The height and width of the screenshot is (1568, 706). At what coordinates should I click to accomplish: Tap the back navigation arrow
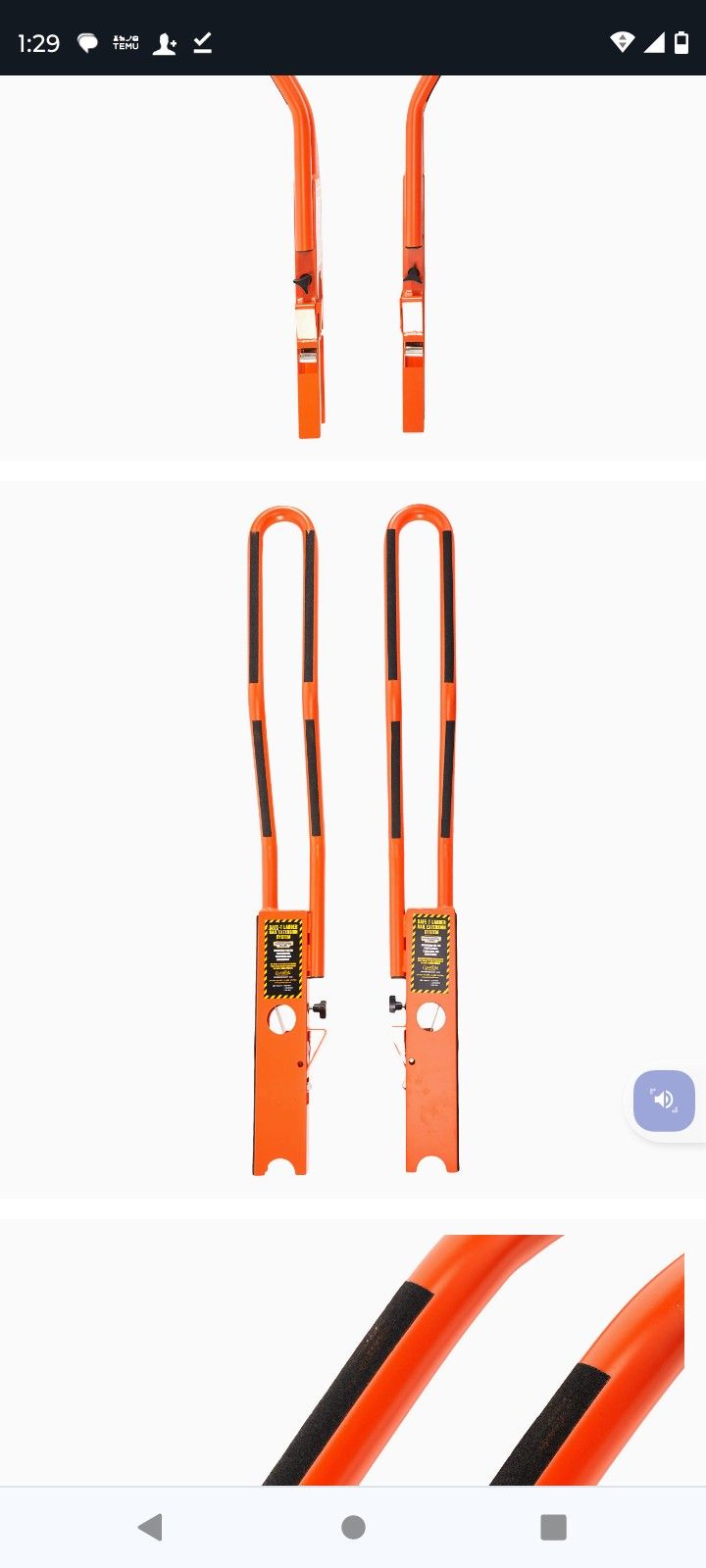150,1527
